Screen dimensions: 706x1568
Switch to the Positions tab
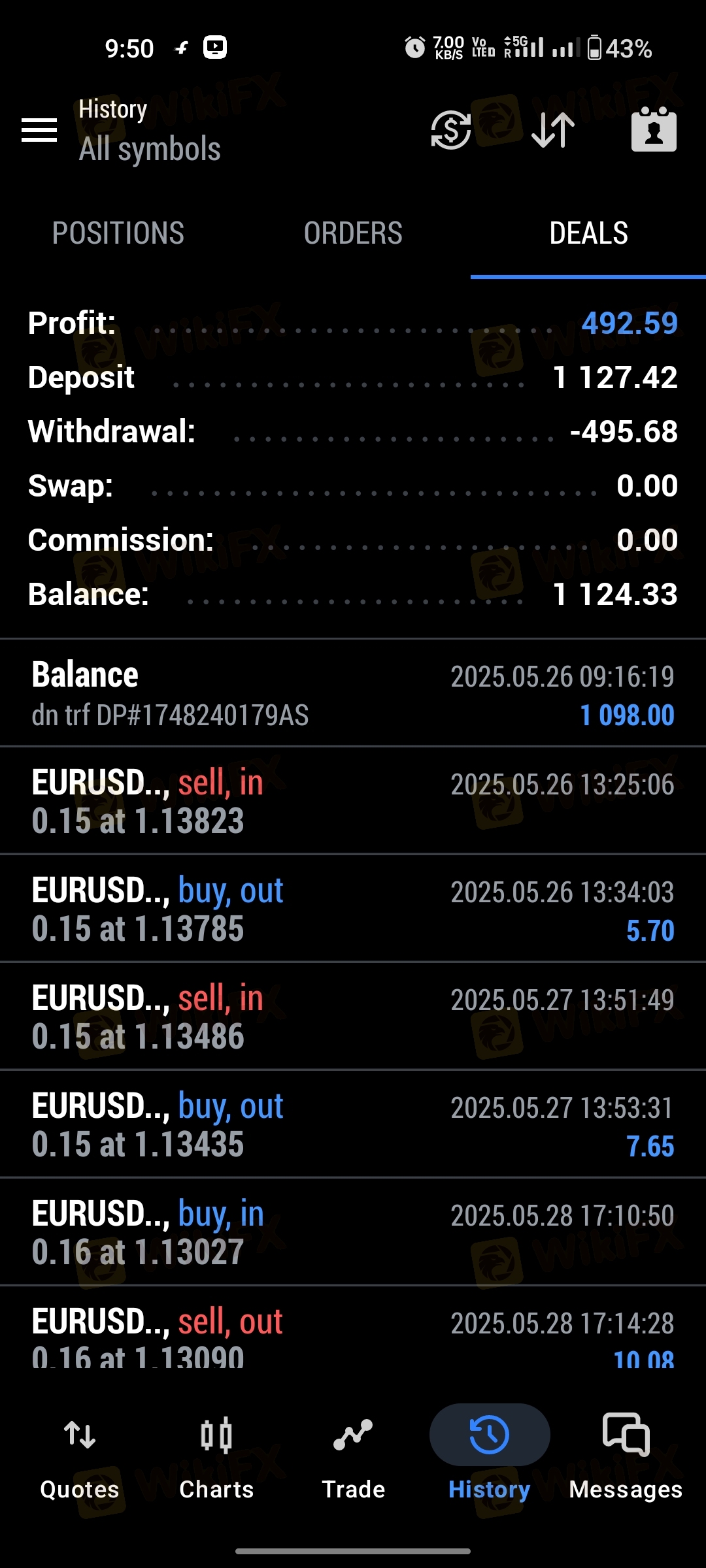tap(118, 234)
